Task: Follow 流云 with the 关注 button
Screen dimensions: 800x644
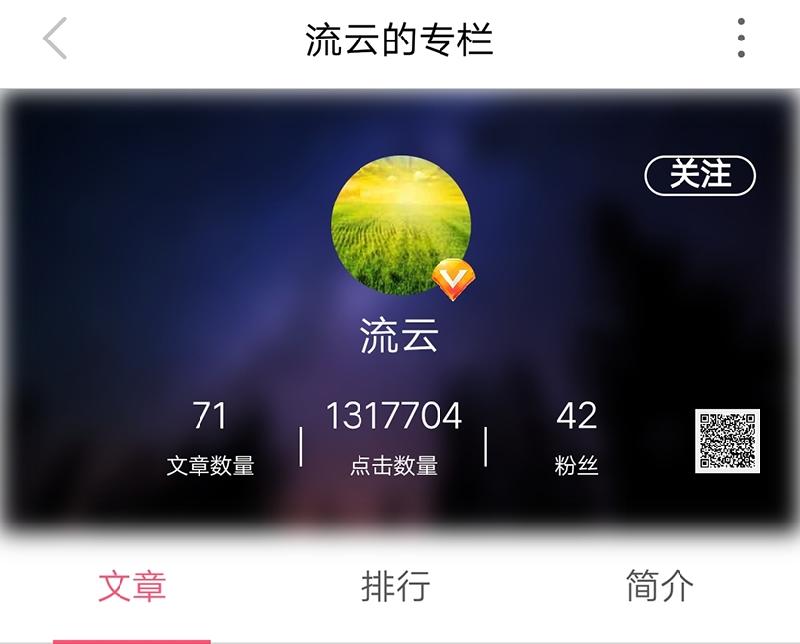Action: pyautogui.click(x=700, y=175)
